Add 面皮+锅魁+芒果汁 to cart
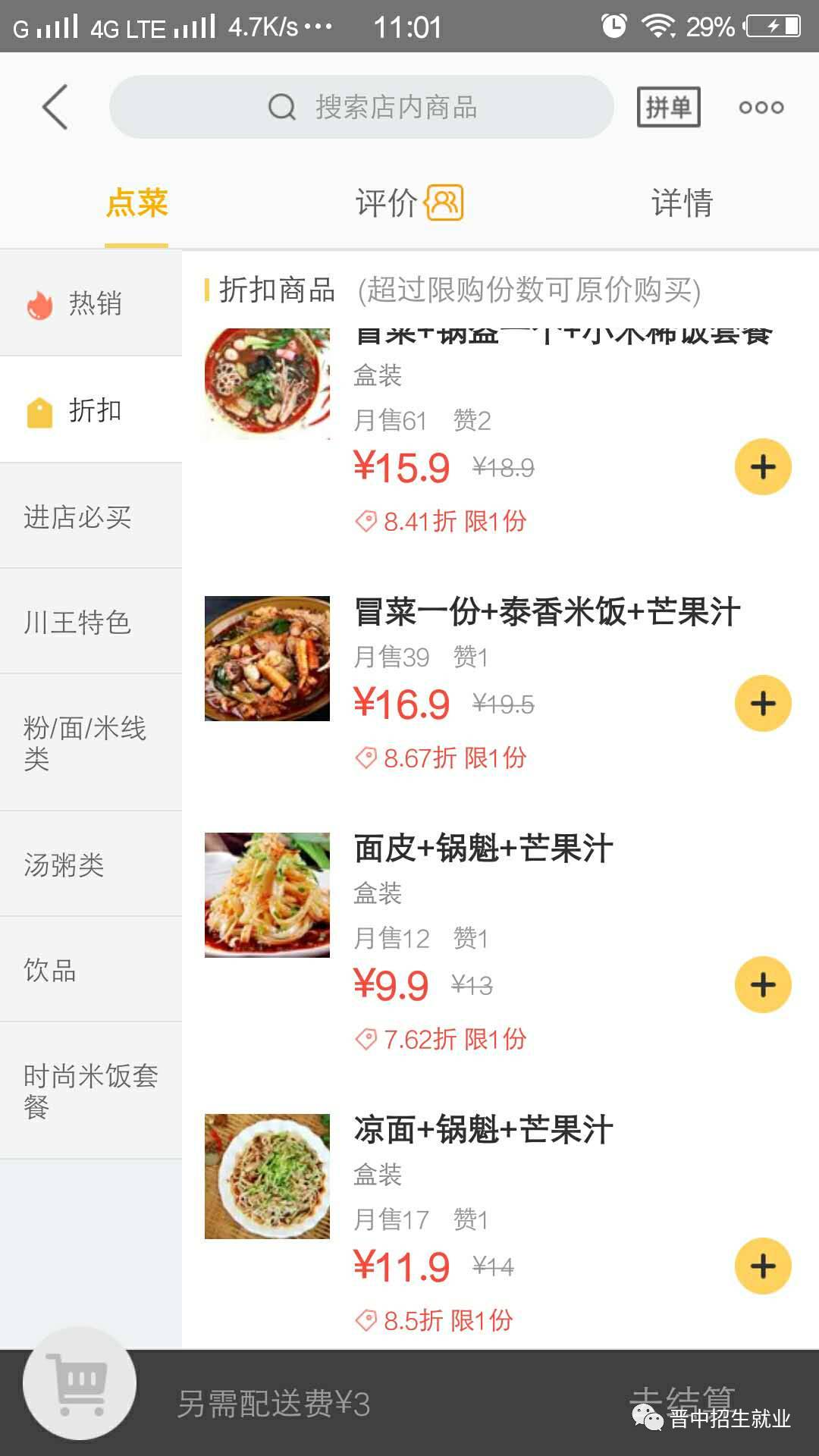Image resolution: width=819 pixels, height=1456 pixels. 763,985
